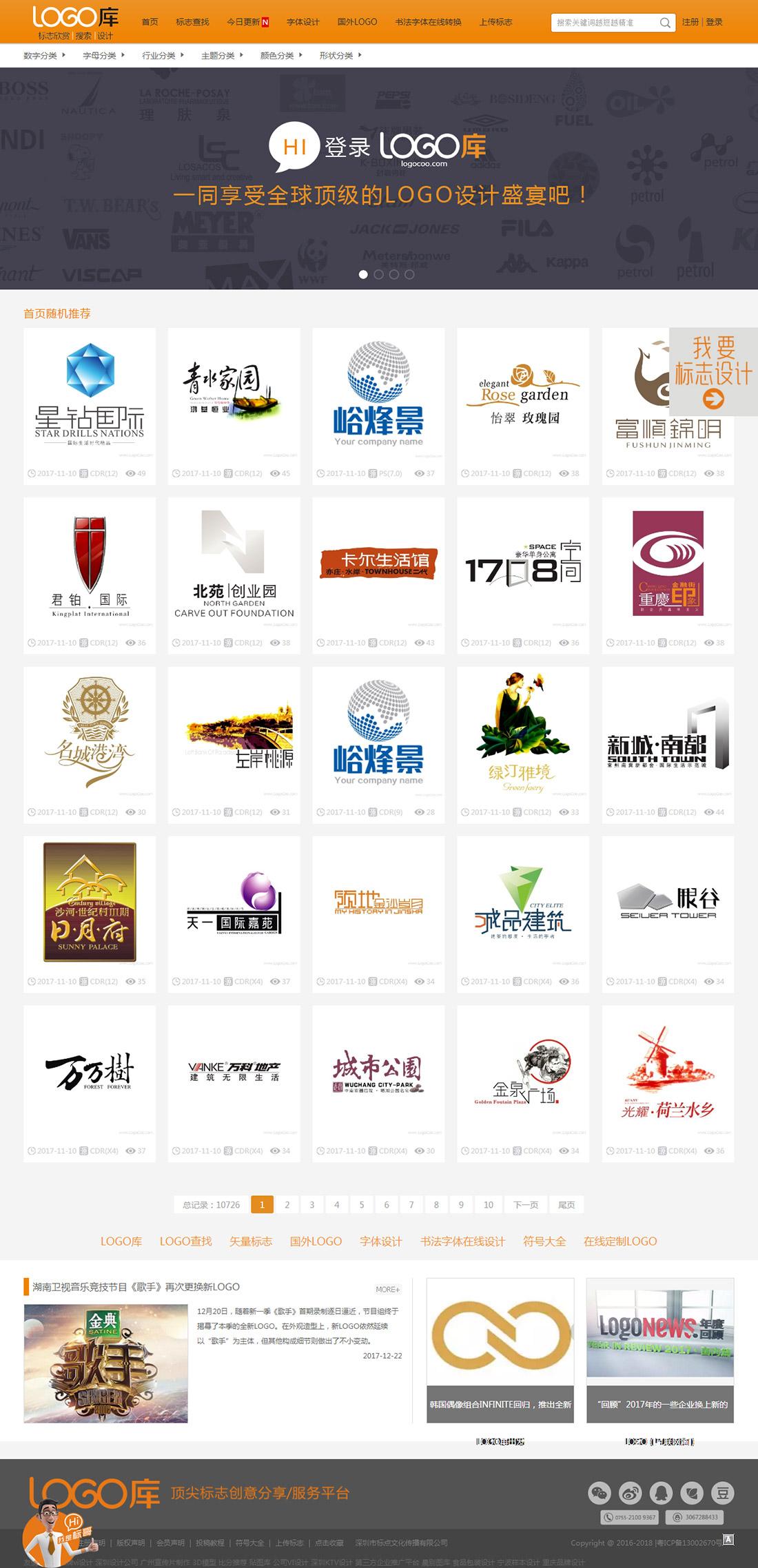Tap MORE+ beside the 歌手 news headline
The width and height of the screenshot is (758, 1568).
pos(387,1289)
